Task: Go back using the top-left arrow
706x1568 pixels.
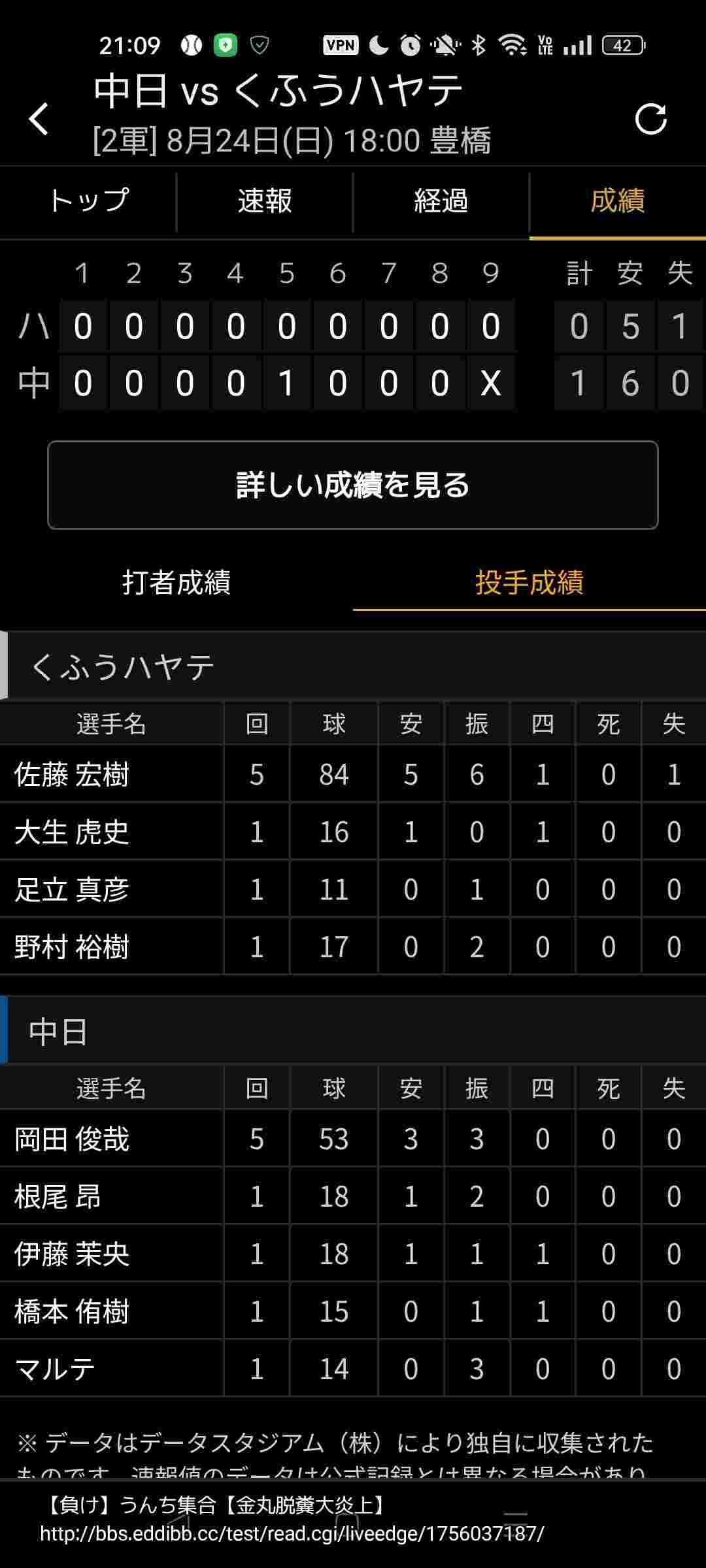Action: tap(39, 119)
